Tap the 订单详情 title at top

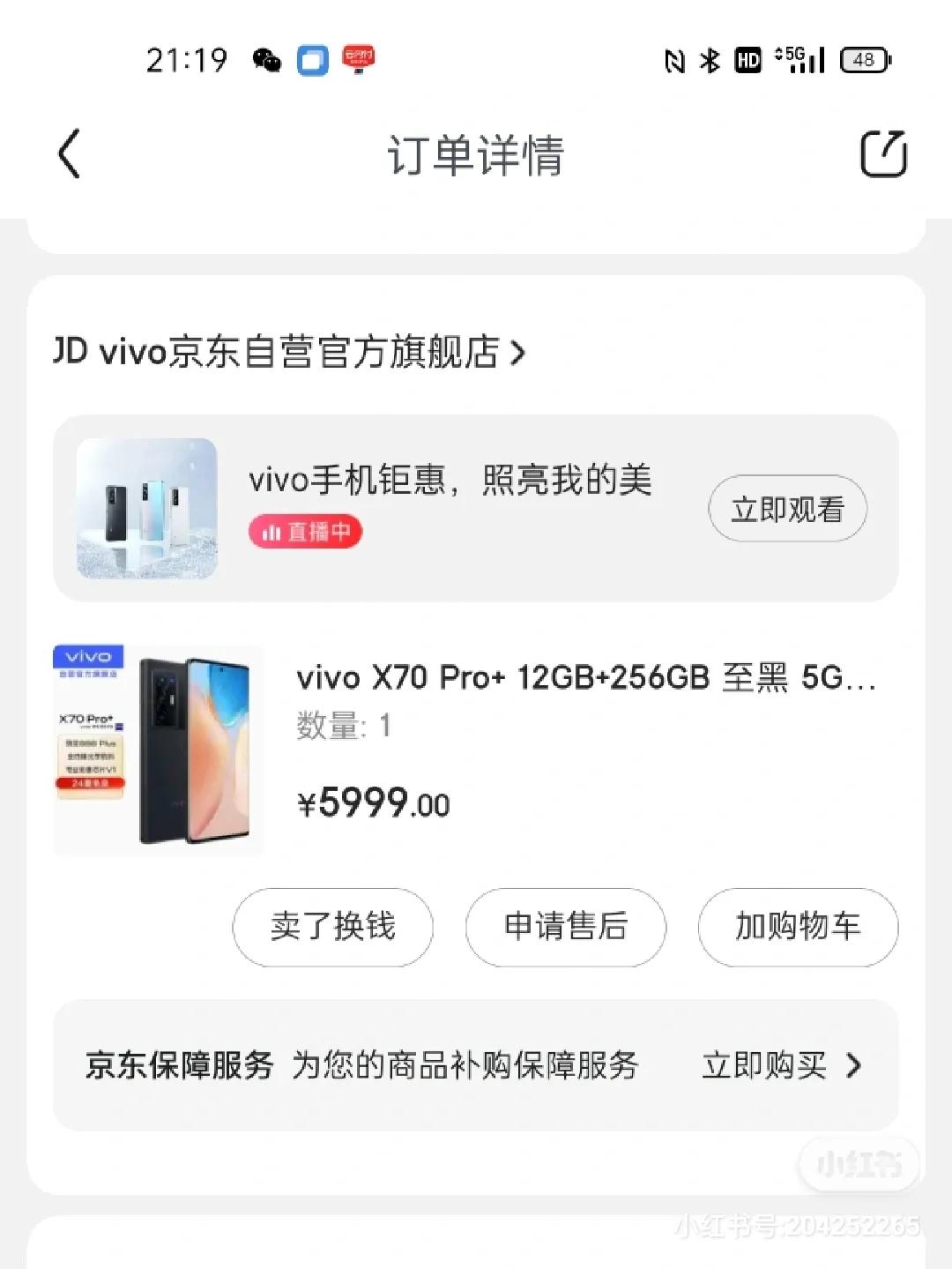click(476, 156)
